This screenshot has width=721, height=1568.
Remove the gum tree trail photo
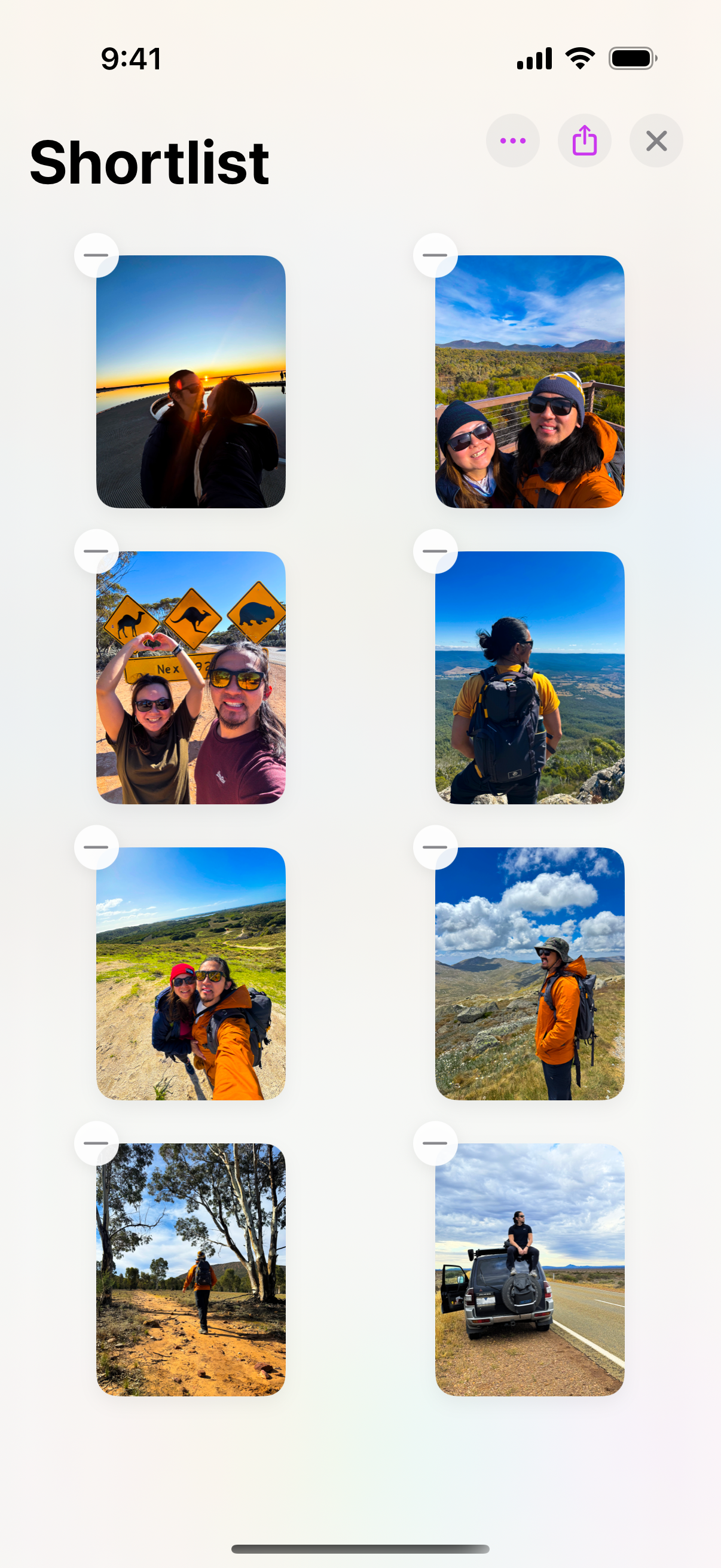pos(96,1143)
